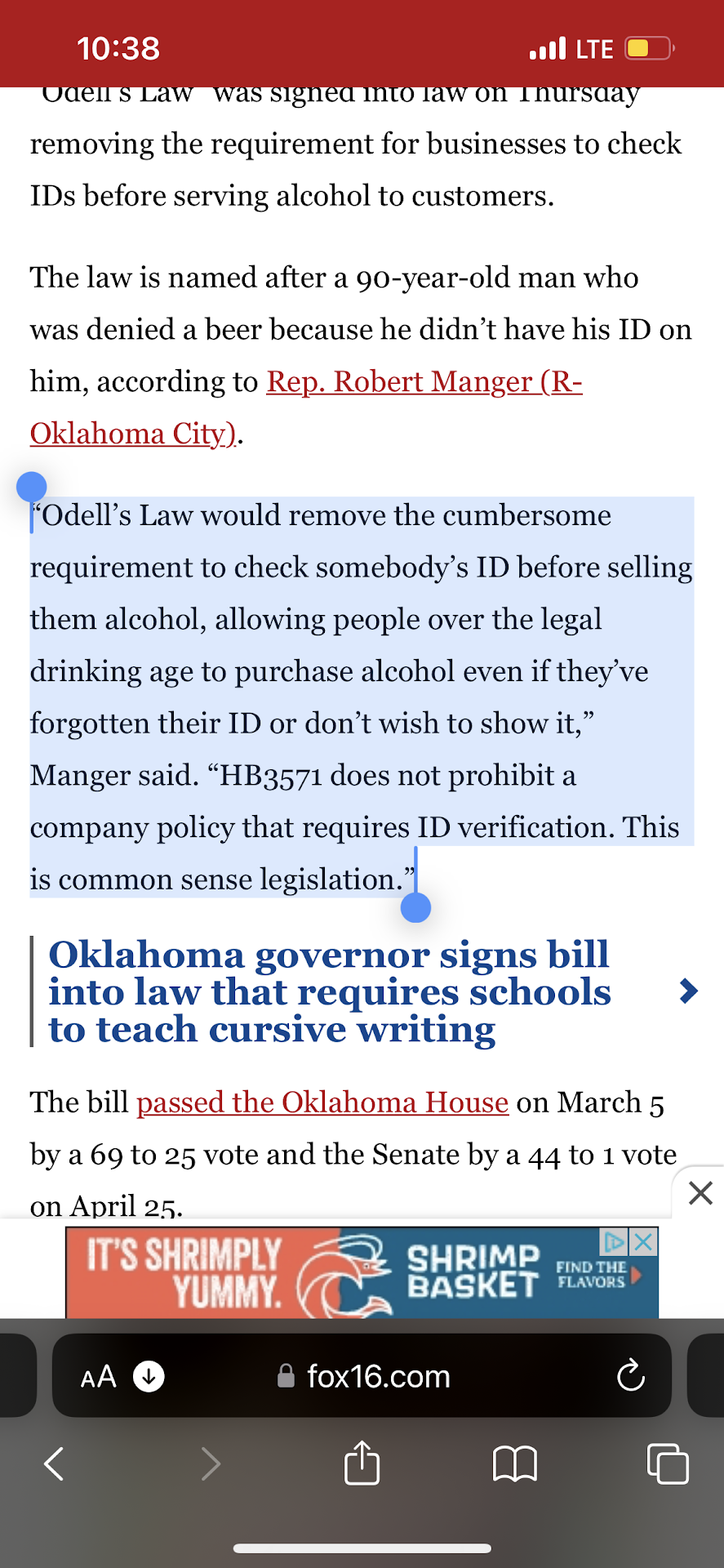
Task: Open the cursive writing related article
Action: 329,991
